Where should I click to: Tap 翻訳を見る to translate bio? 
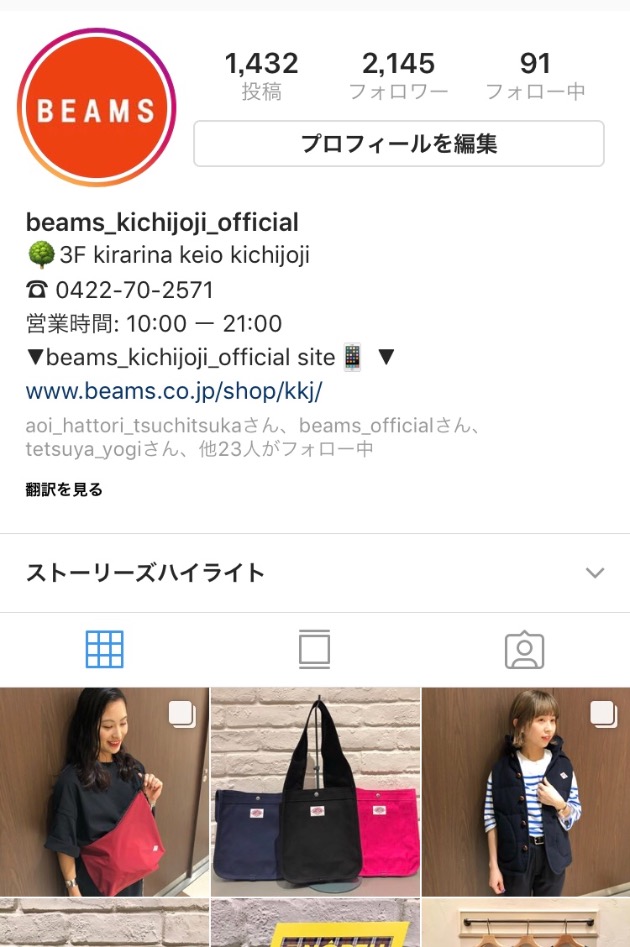64,489
